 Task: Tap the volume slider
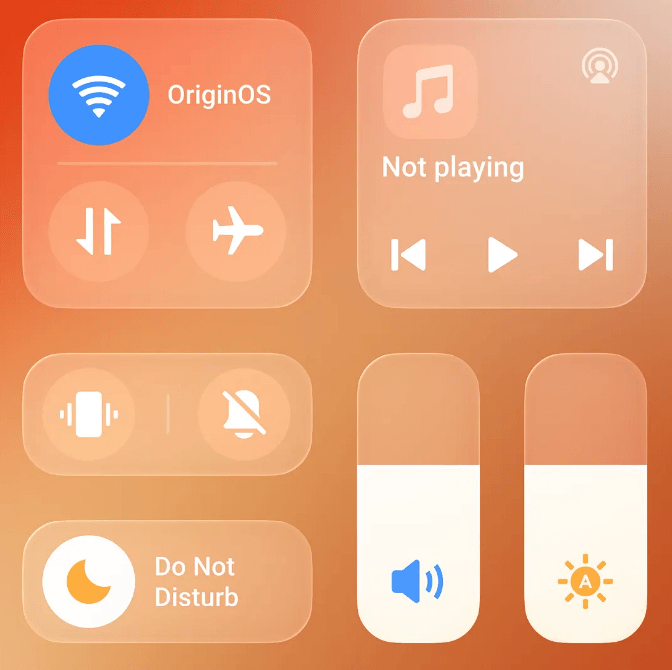[x=417, y=500]
